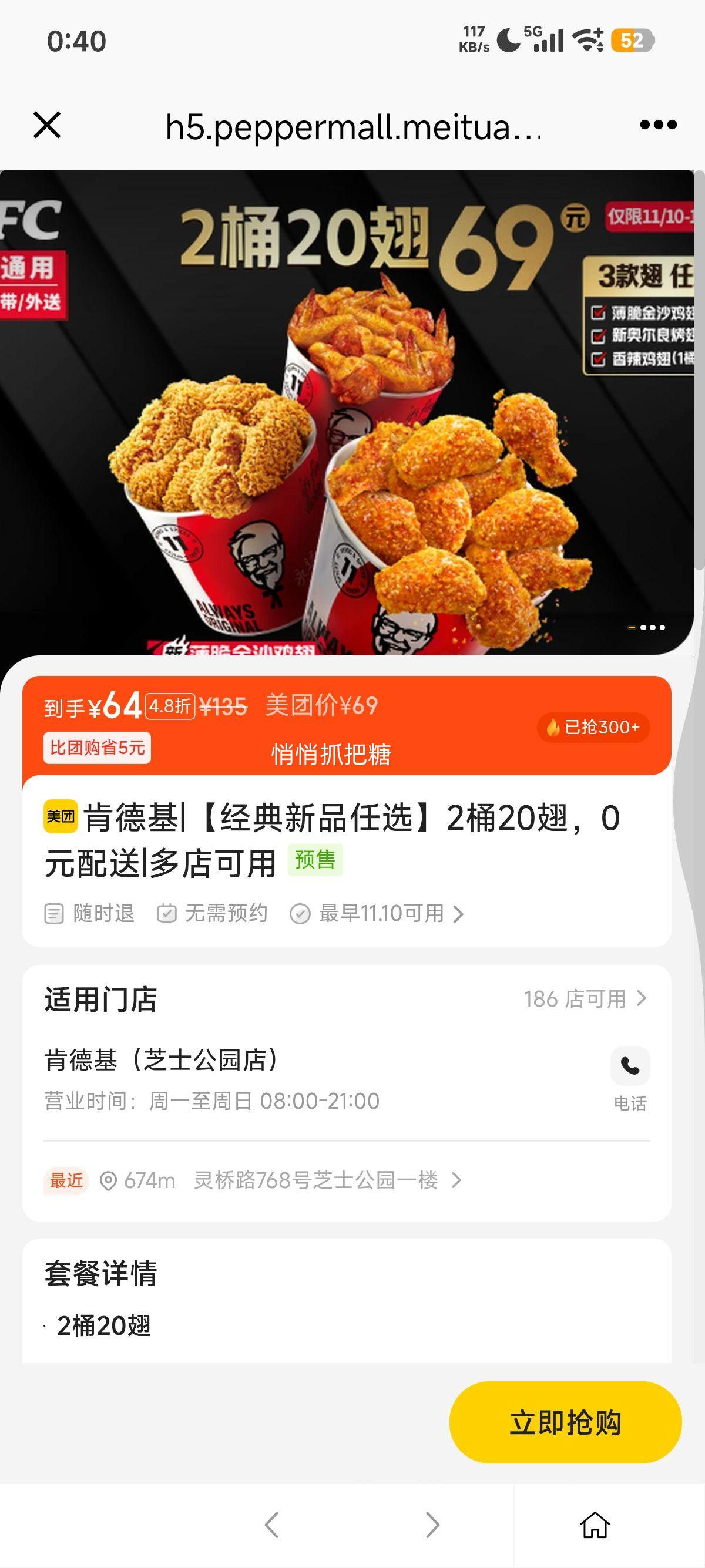This screenshot has width=705, height=1568.
Task: Tap the 立即抢购 purchase button
Action: [565, 1422]
